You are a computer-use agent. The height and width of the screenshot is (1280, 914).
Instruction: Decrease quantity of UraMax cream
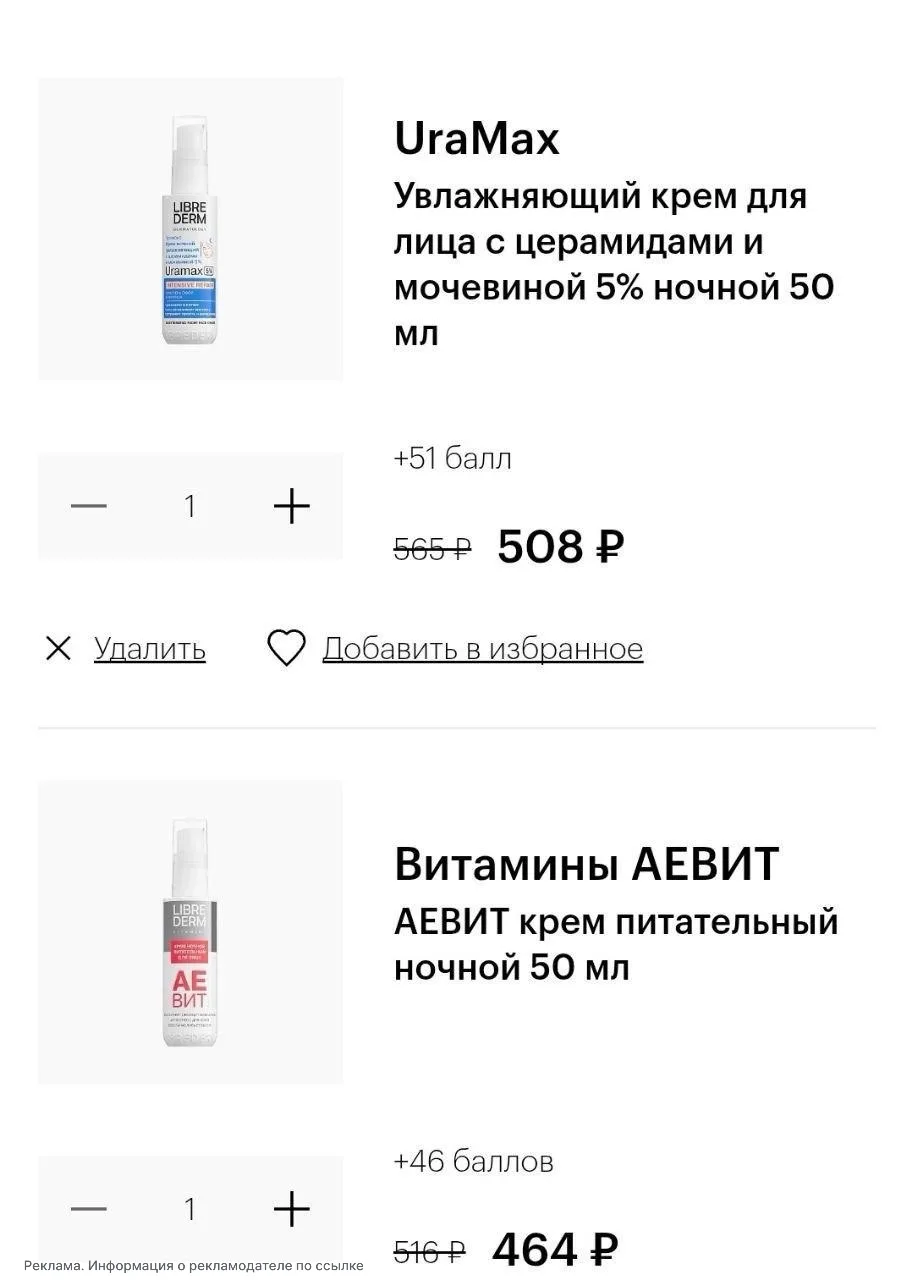pyautogui.click(x=89, y=507)
